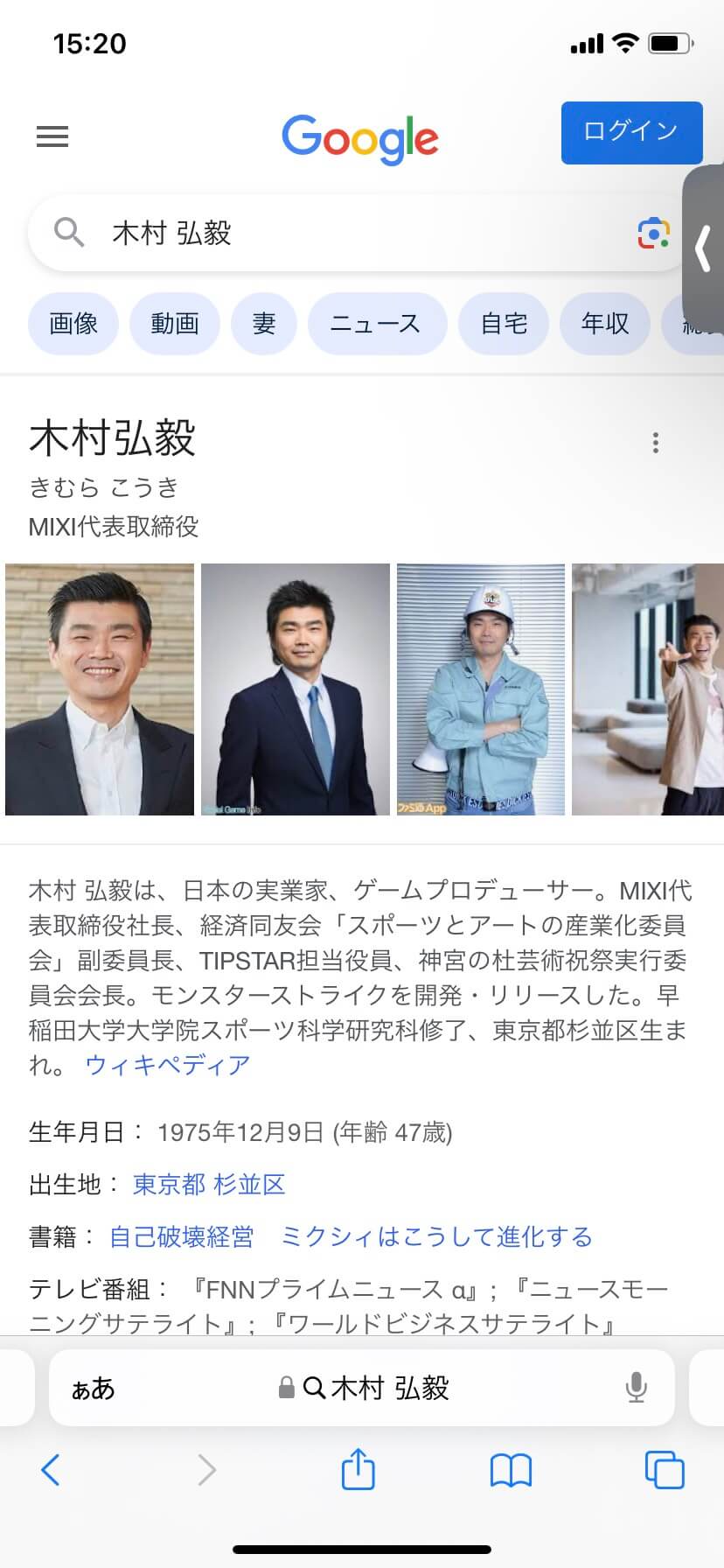Open the knowledge panel overflow menu
The height and width of the screenshot is (1568, 724).
[655, 443]
